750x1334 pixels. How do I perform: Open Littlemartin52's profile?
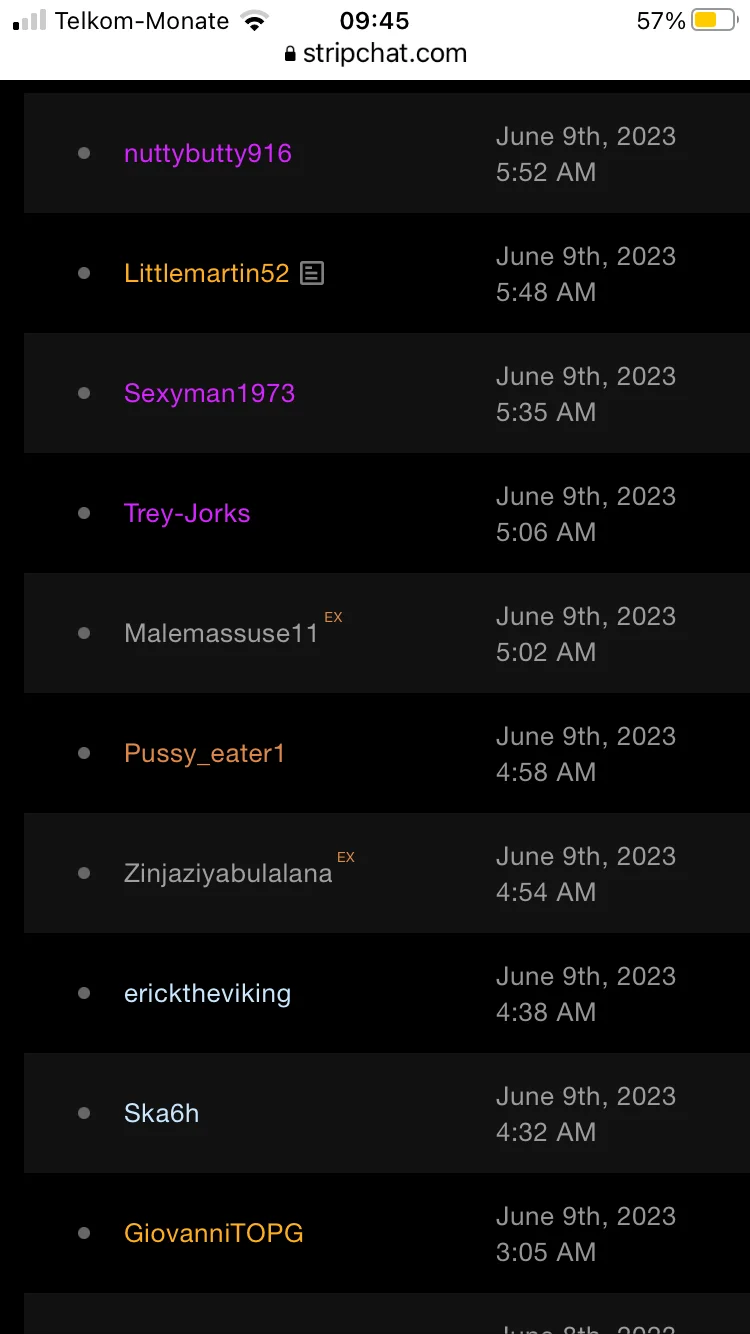(x=206, y=273)
